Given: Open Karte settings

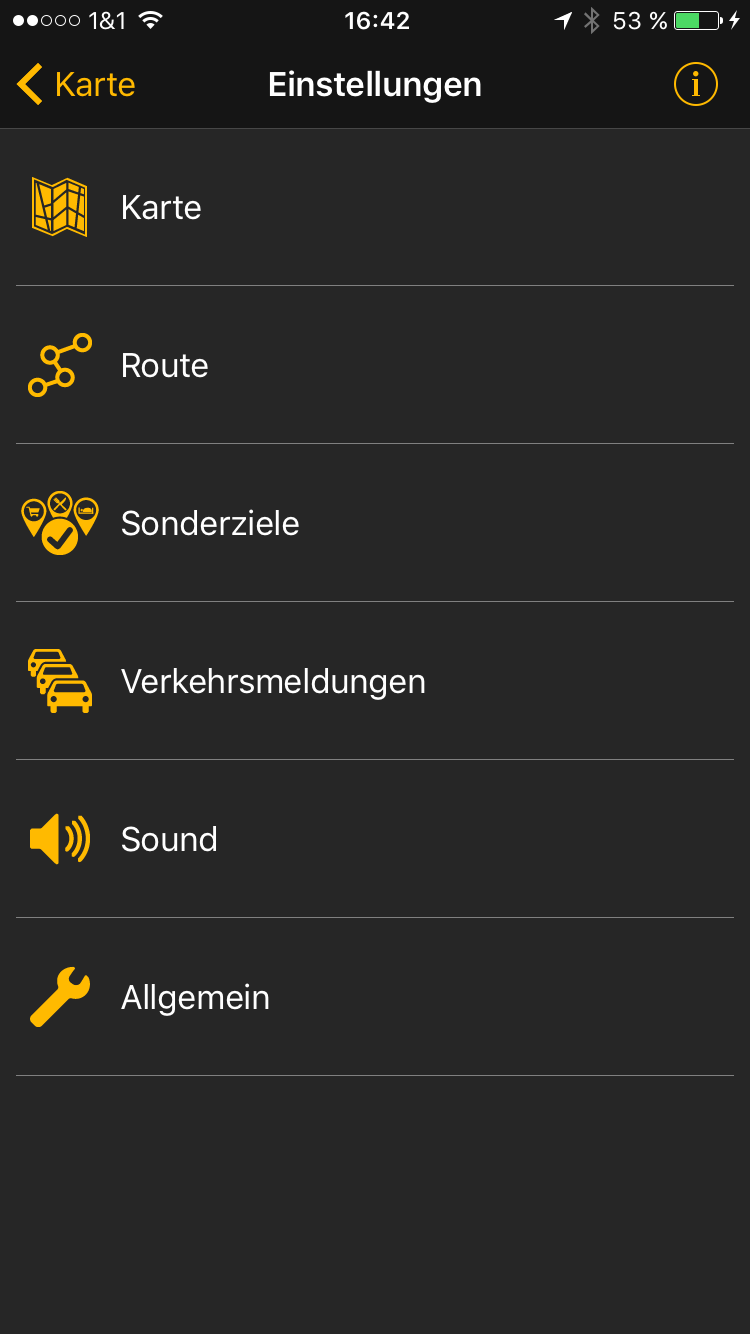Looking at the screenshot, I should pos(374,207).
